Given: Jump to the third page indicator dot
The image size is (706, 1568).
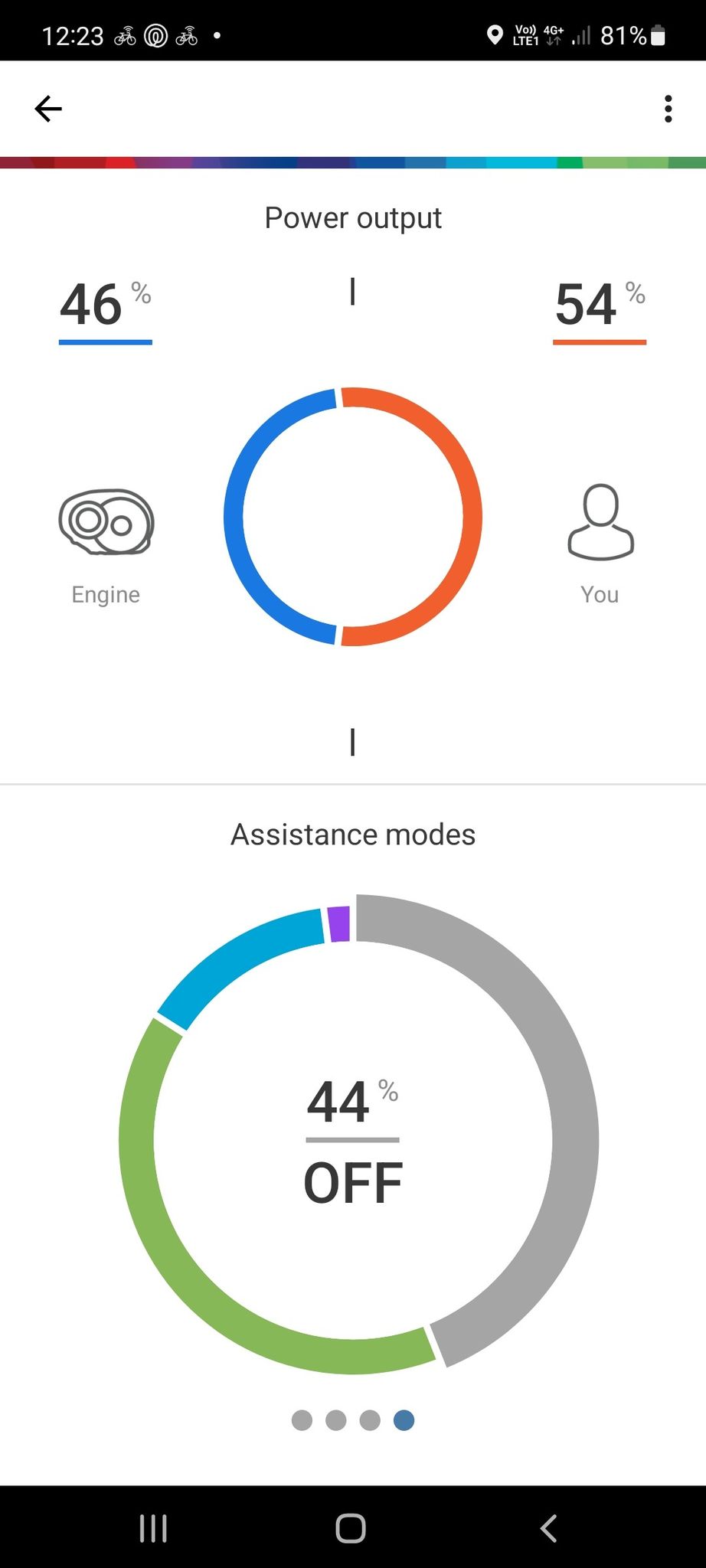Looking at the screenshot, I should [370, 1420].
